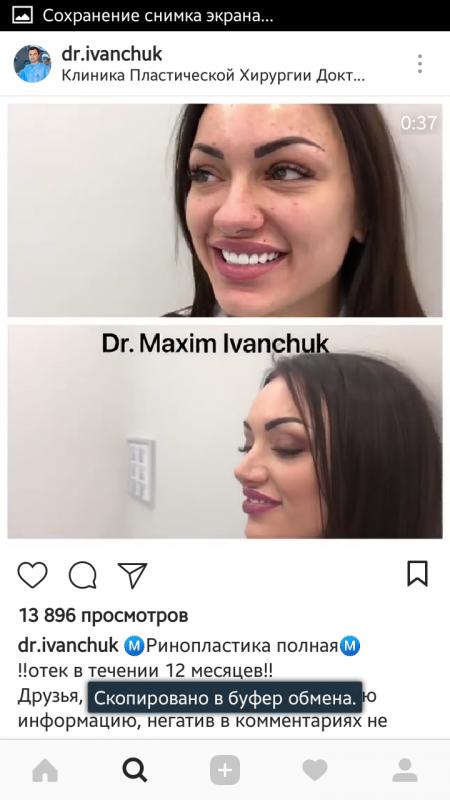Open dr.ivanchuk profile avatar
Image resolution: width=450 pixels, height=800 pixels.
pos(32,64)
